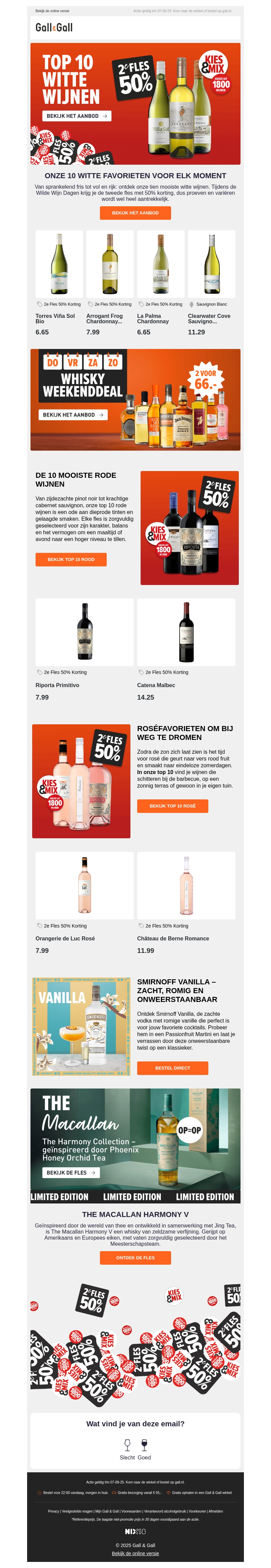Tap the Bekijk Top 10 Rood button

(71, 559)
